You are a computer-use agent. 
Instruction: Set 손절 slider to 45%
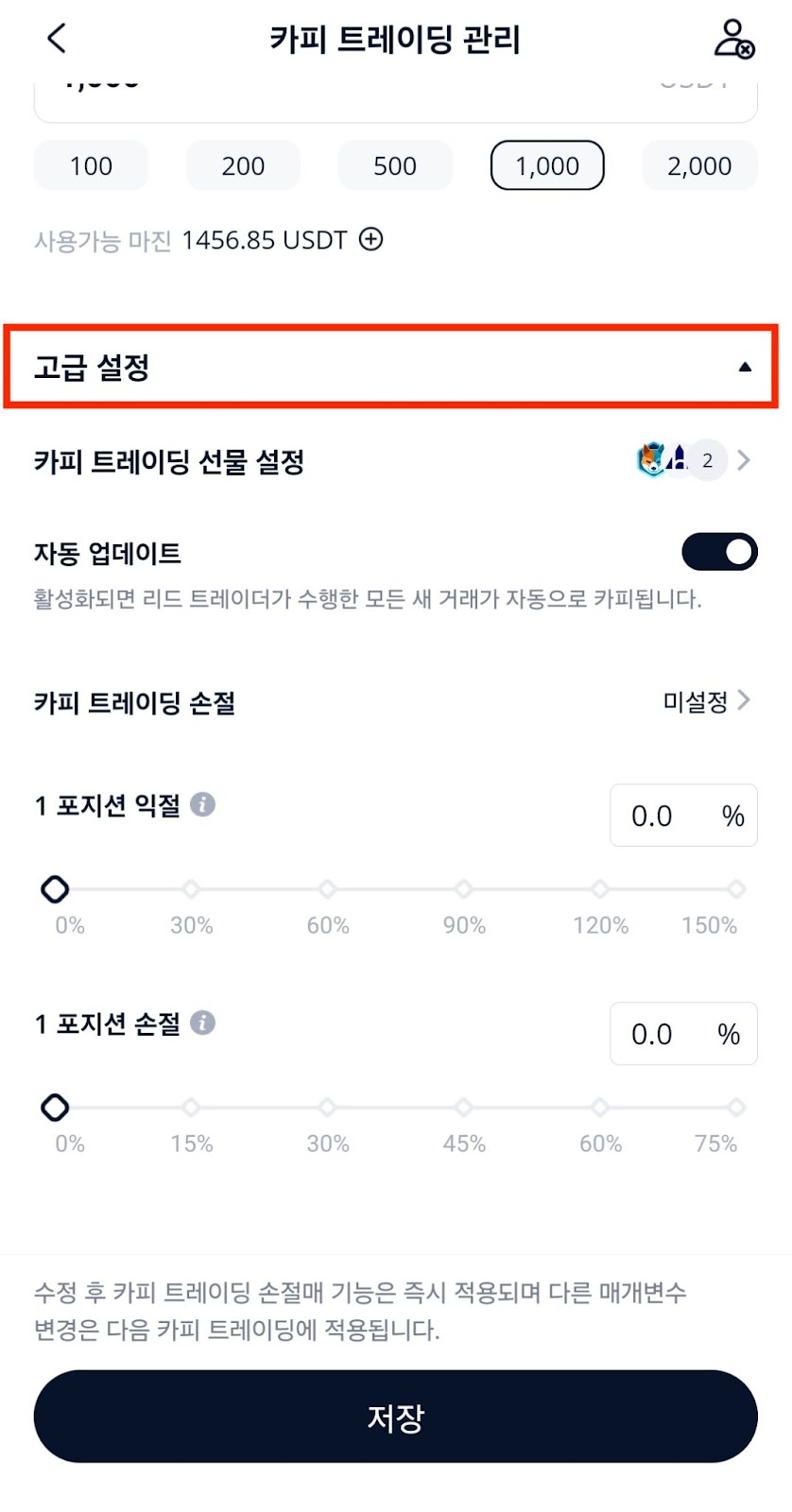point(463,1108)
